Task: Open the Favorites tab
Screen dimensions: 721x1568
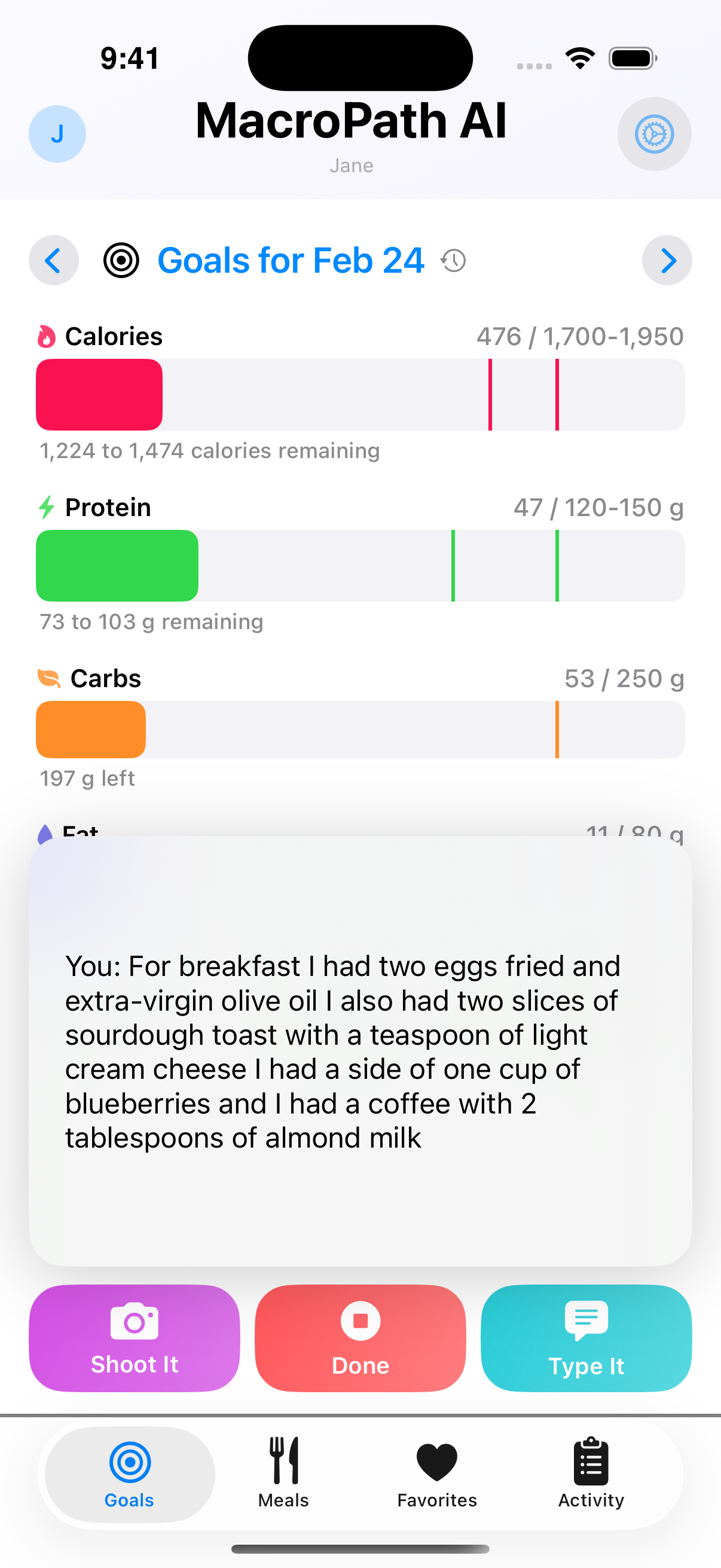Action: 437,1473
